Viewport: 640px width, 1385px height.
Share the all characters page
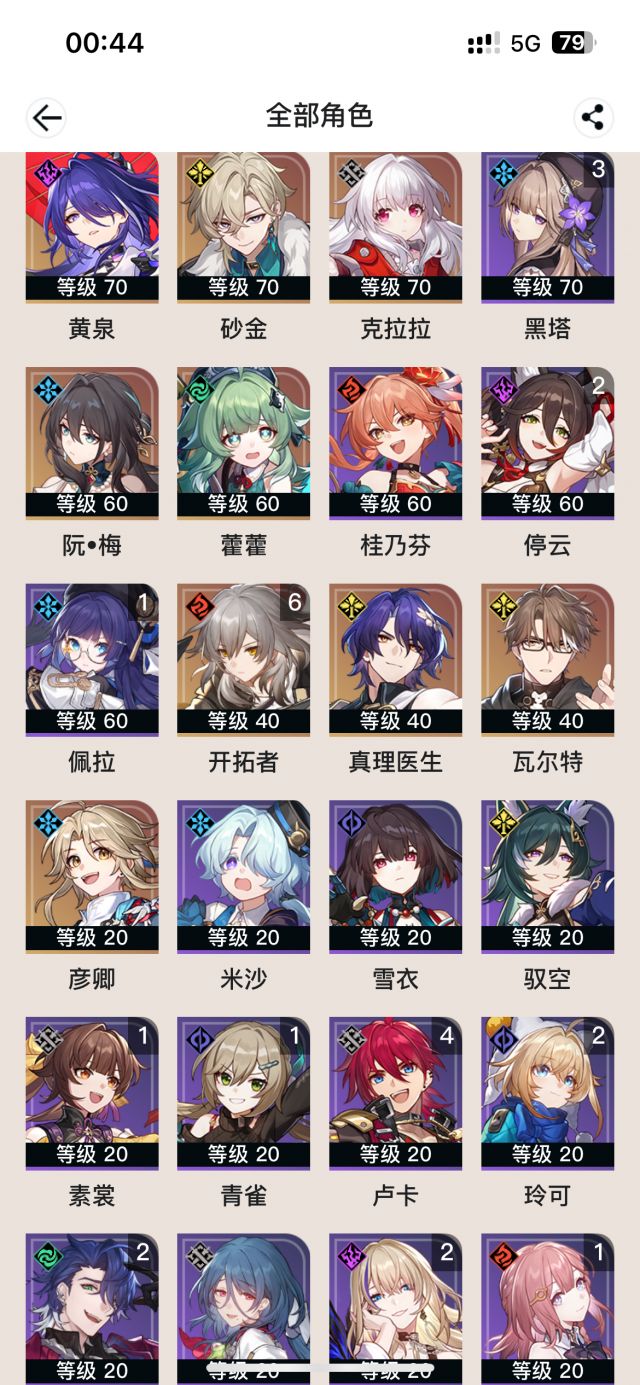593,117
